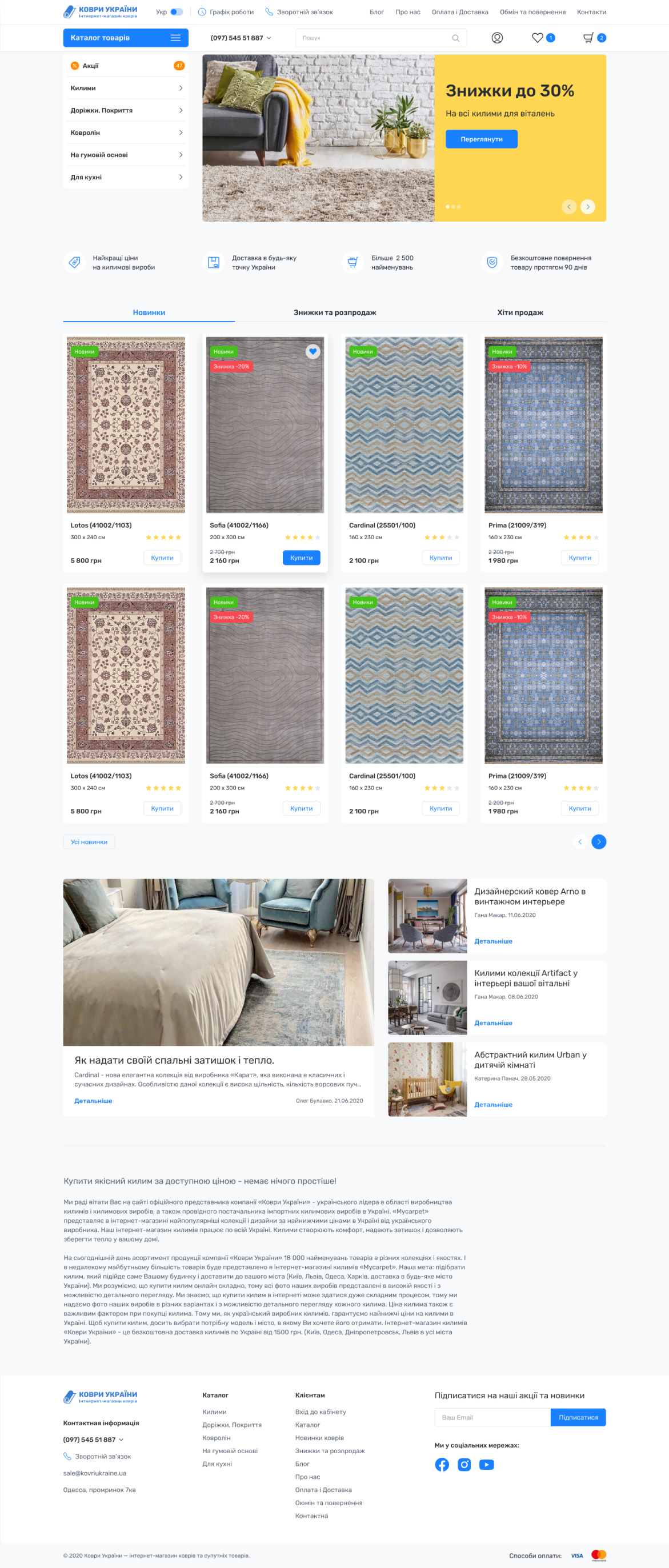Switch to Знижки та розпродаж tab
The width and height of the screenshot is (669, 1568).
pyautogui.click(x=334, y=312)
